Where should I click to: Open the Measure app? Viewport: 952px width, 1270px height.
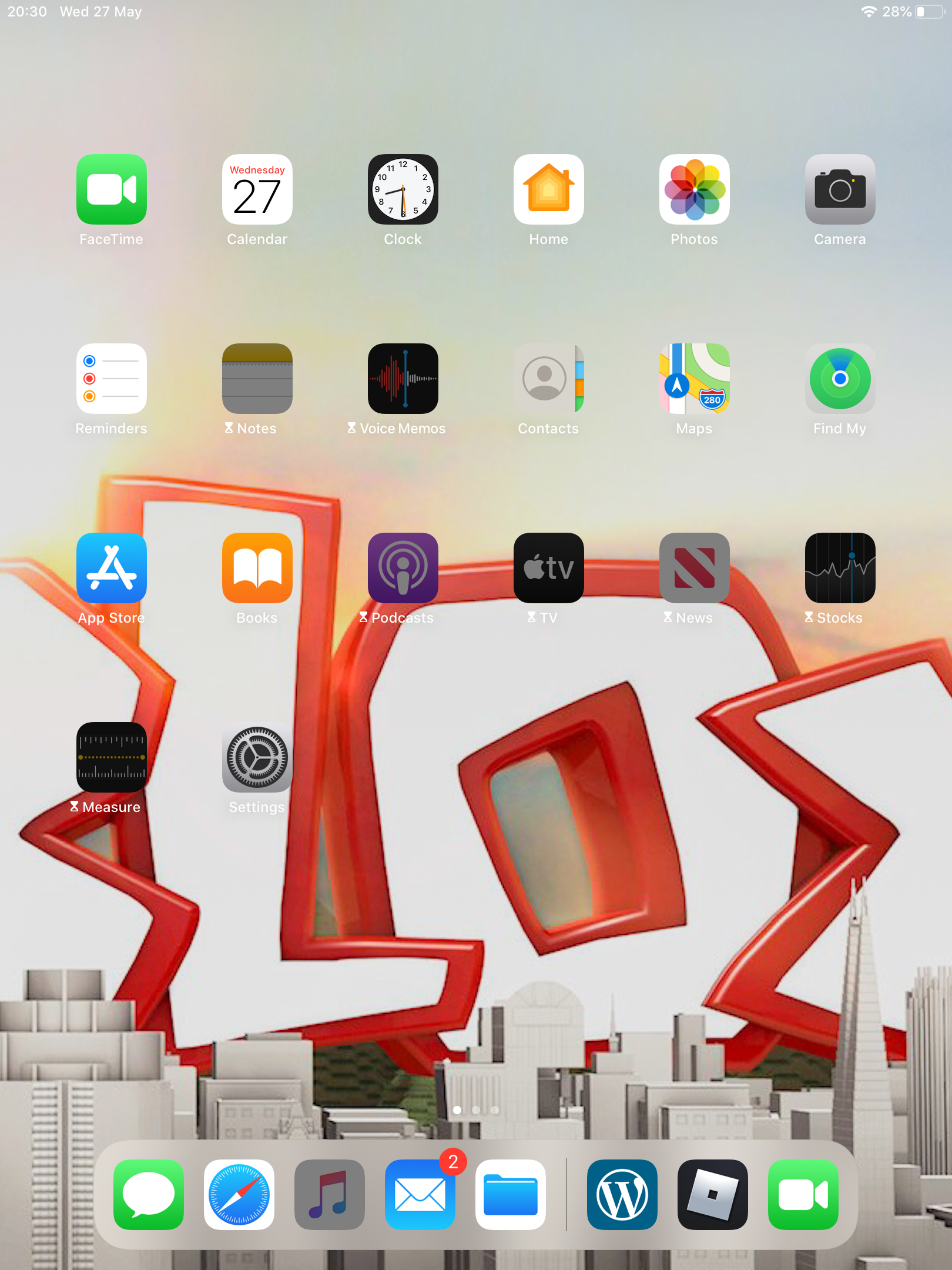point(111,757)
